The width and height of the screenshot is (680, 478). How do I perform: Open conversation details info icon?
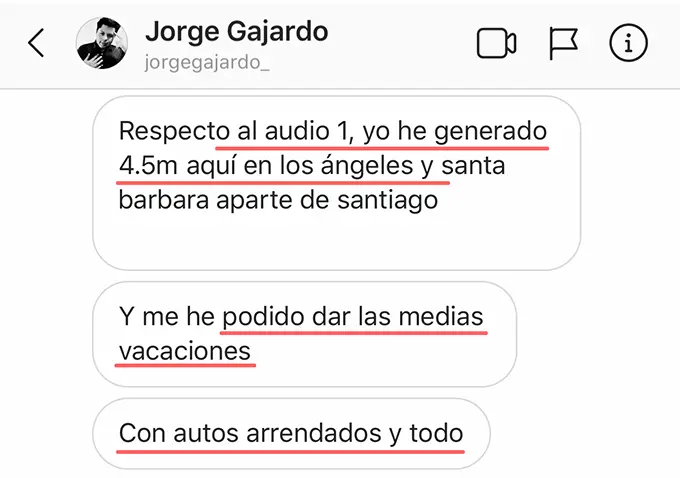click(629, 43)
